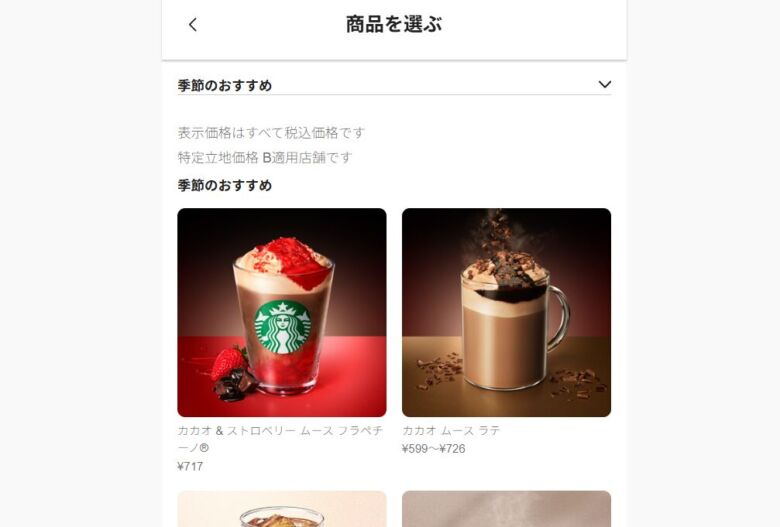Open カカオ & ストロベリー ムース フラペチーノ item
Image resolution: width=780 pixels, height=527 pixels.
[282, 313]
